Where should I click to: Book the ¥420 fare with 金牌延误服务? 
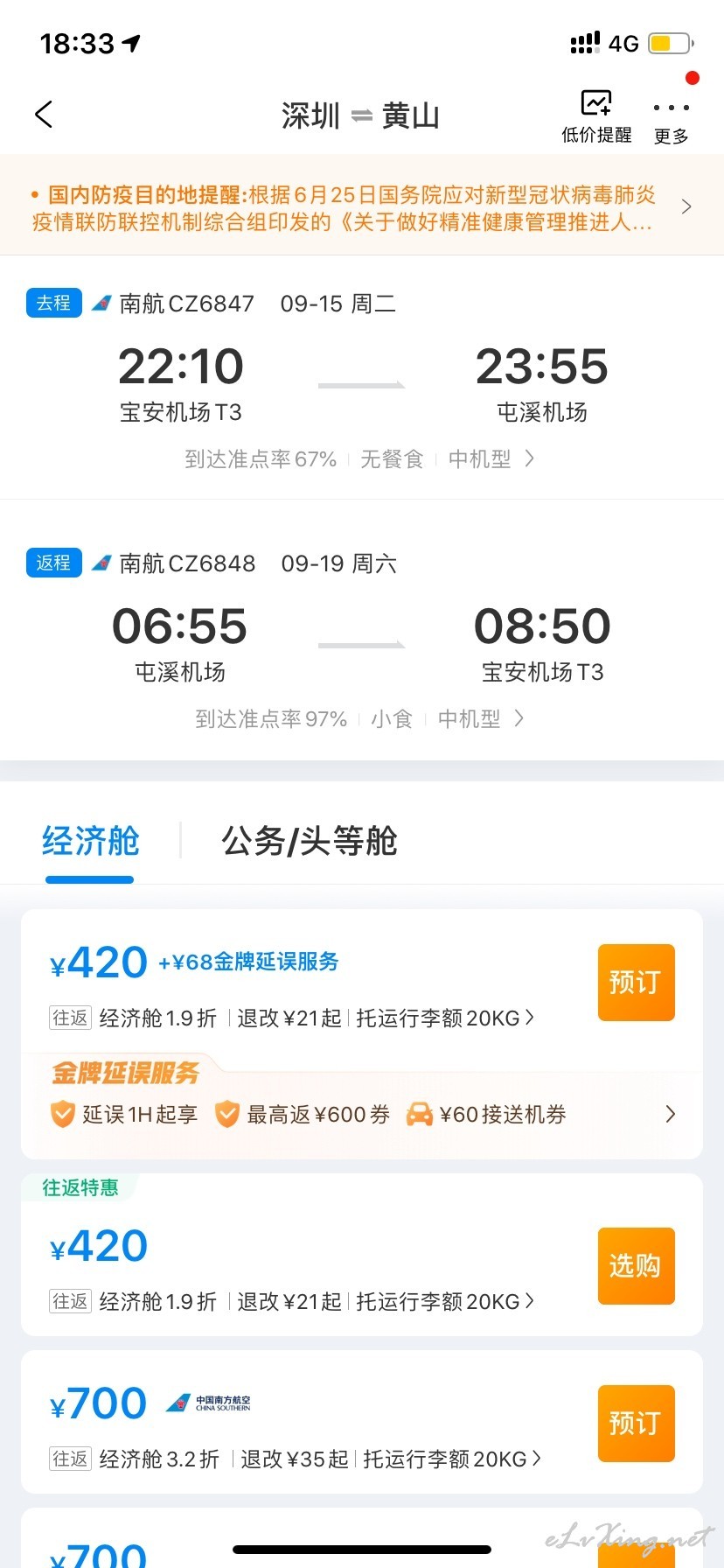tap(636, 983)
